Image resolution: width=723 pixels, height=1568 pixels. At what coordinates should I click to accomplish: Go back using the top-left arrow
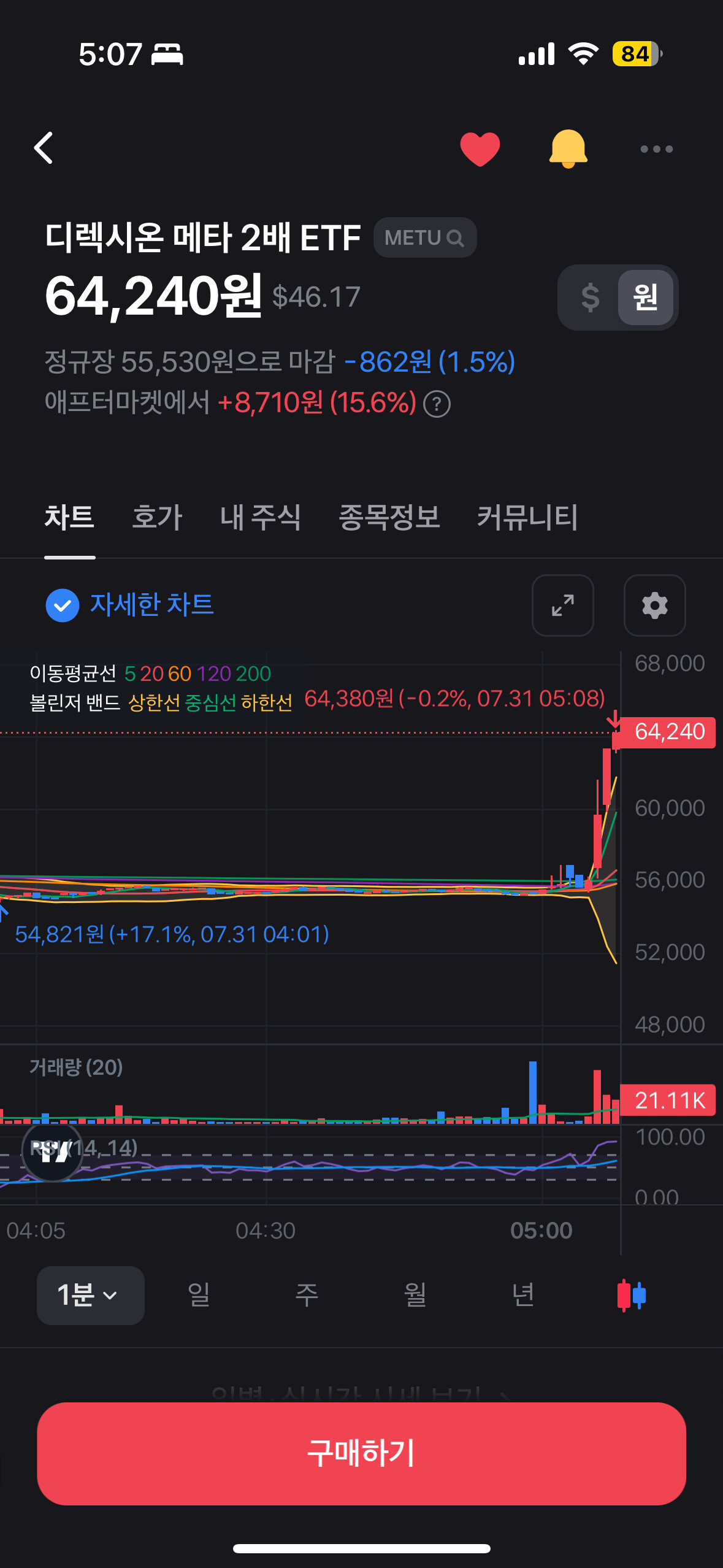(x=44, y=148)
